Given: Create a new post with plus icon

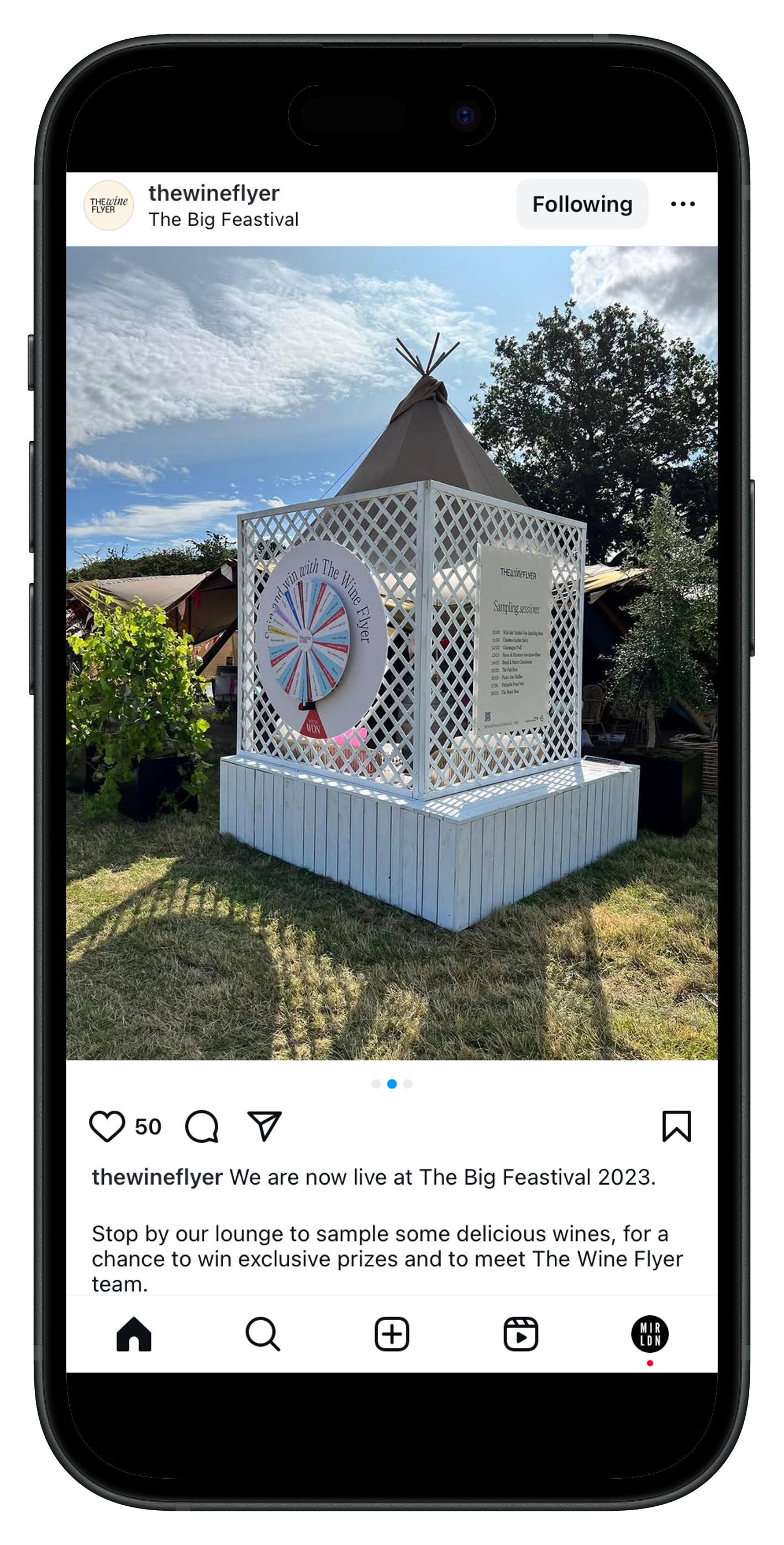Looking at the screenshot, I should pos(392,1334).
